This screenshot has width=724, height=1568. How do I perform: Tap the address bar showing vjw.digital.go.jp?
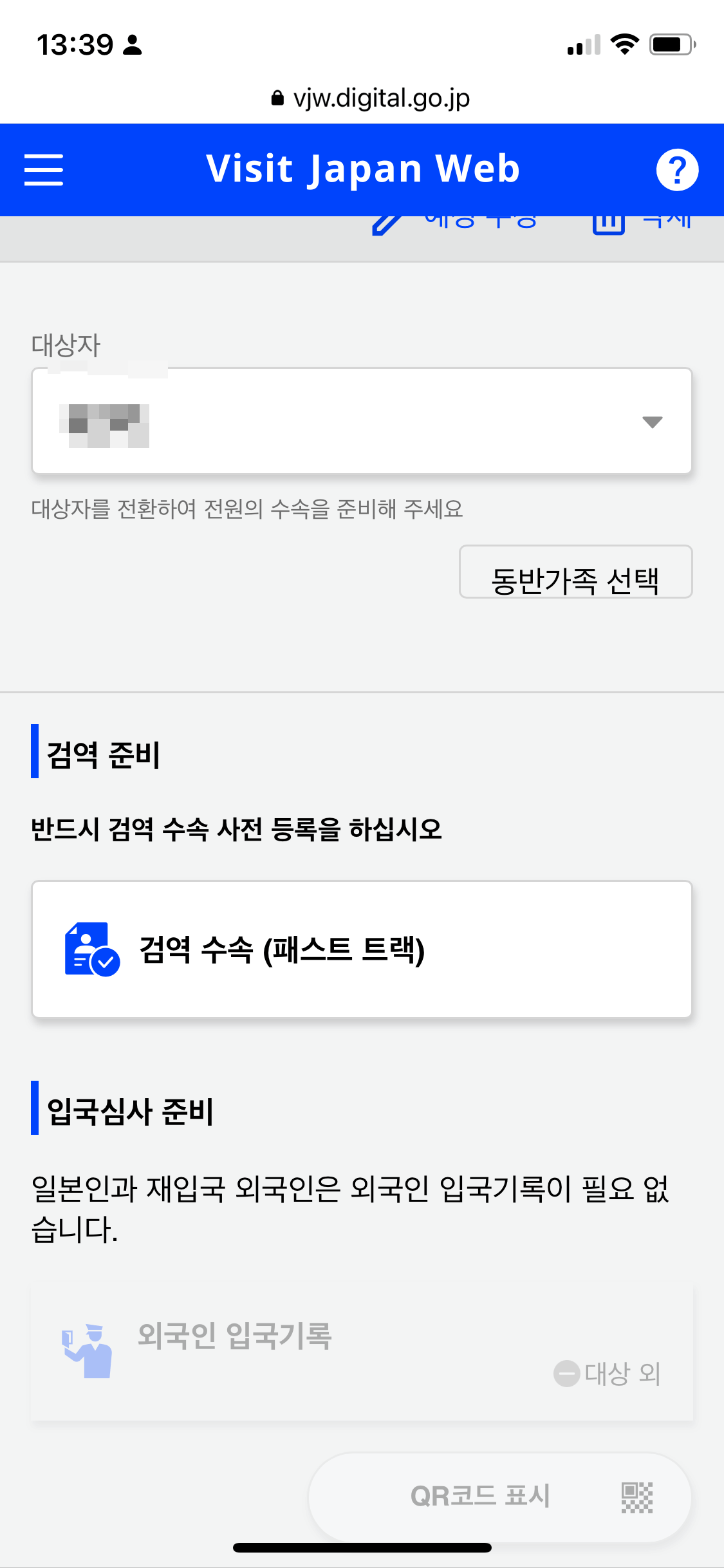click(x=382, y=97)
